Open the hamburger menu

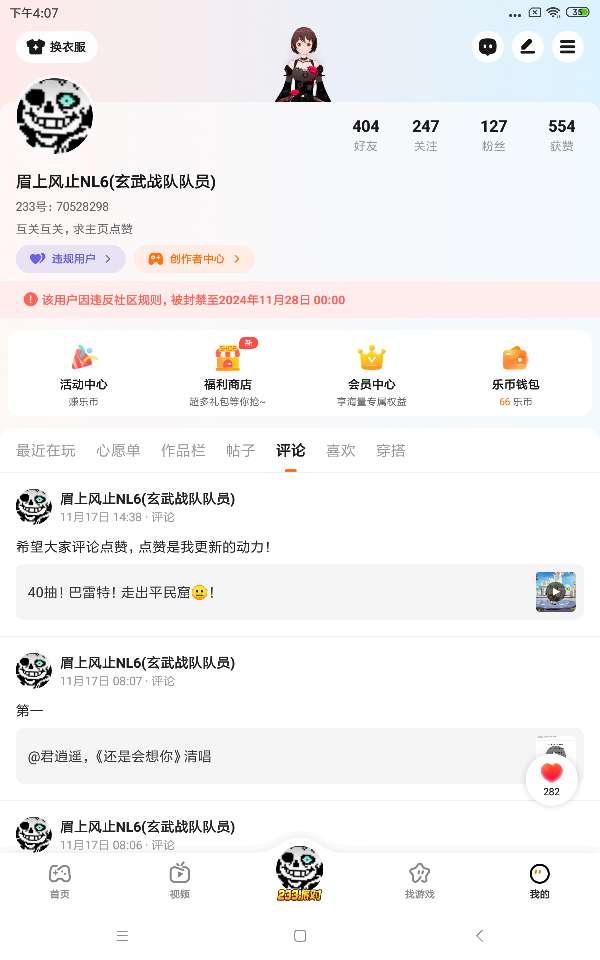[567, 47]
